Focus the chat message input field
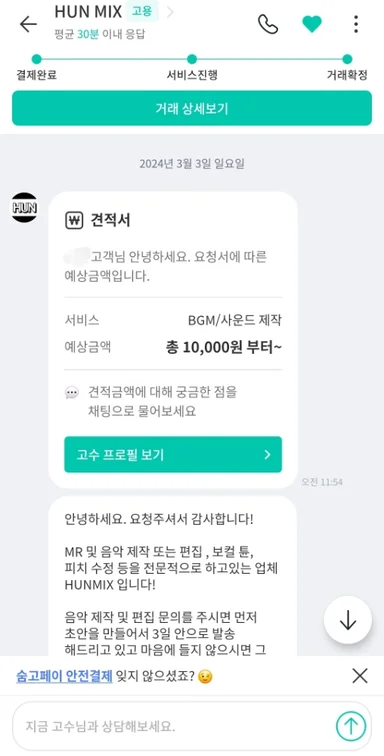 click(x=174, y=726)
